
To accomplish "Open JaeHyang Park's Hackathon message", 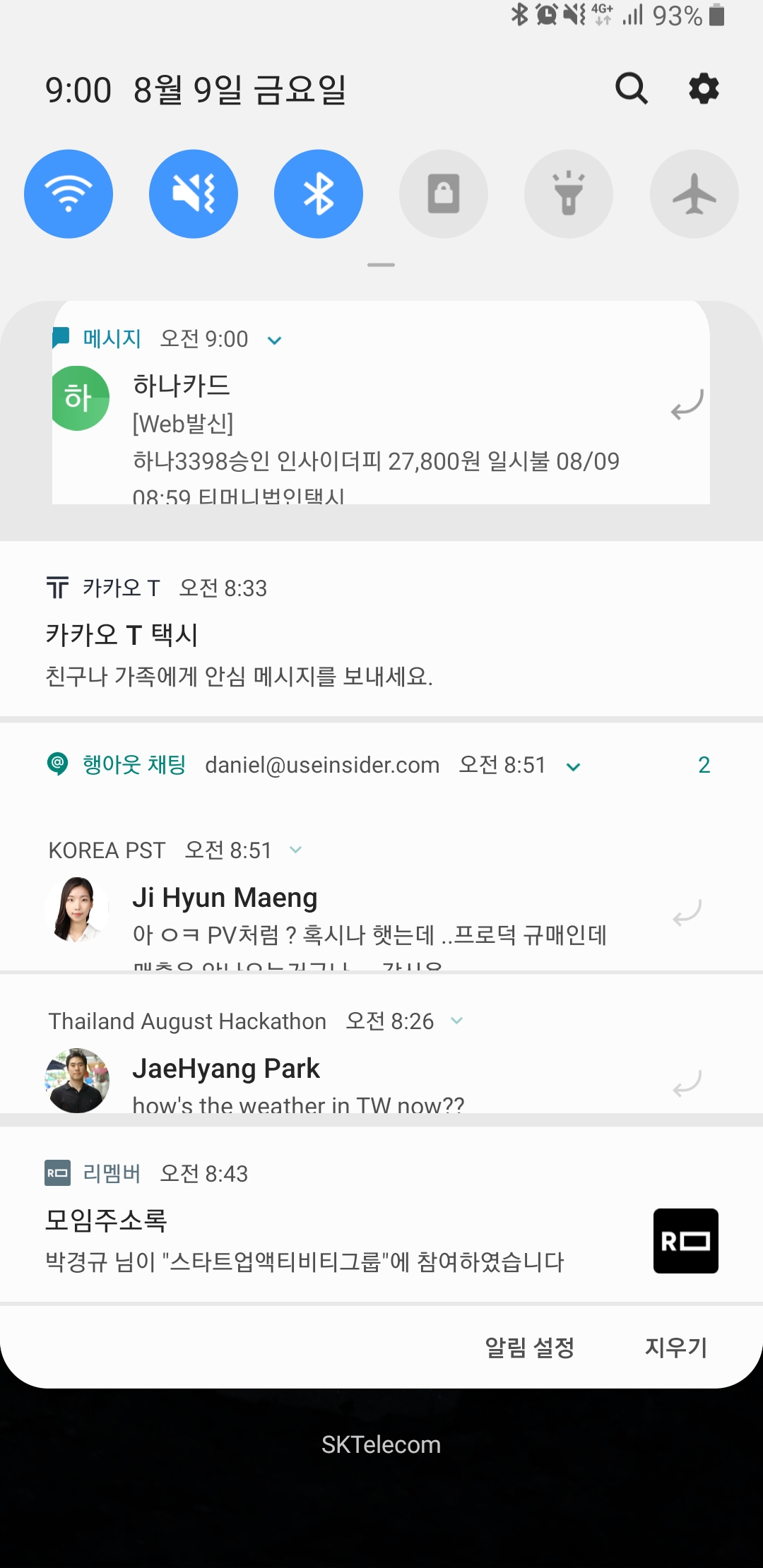I will 367,1081.
